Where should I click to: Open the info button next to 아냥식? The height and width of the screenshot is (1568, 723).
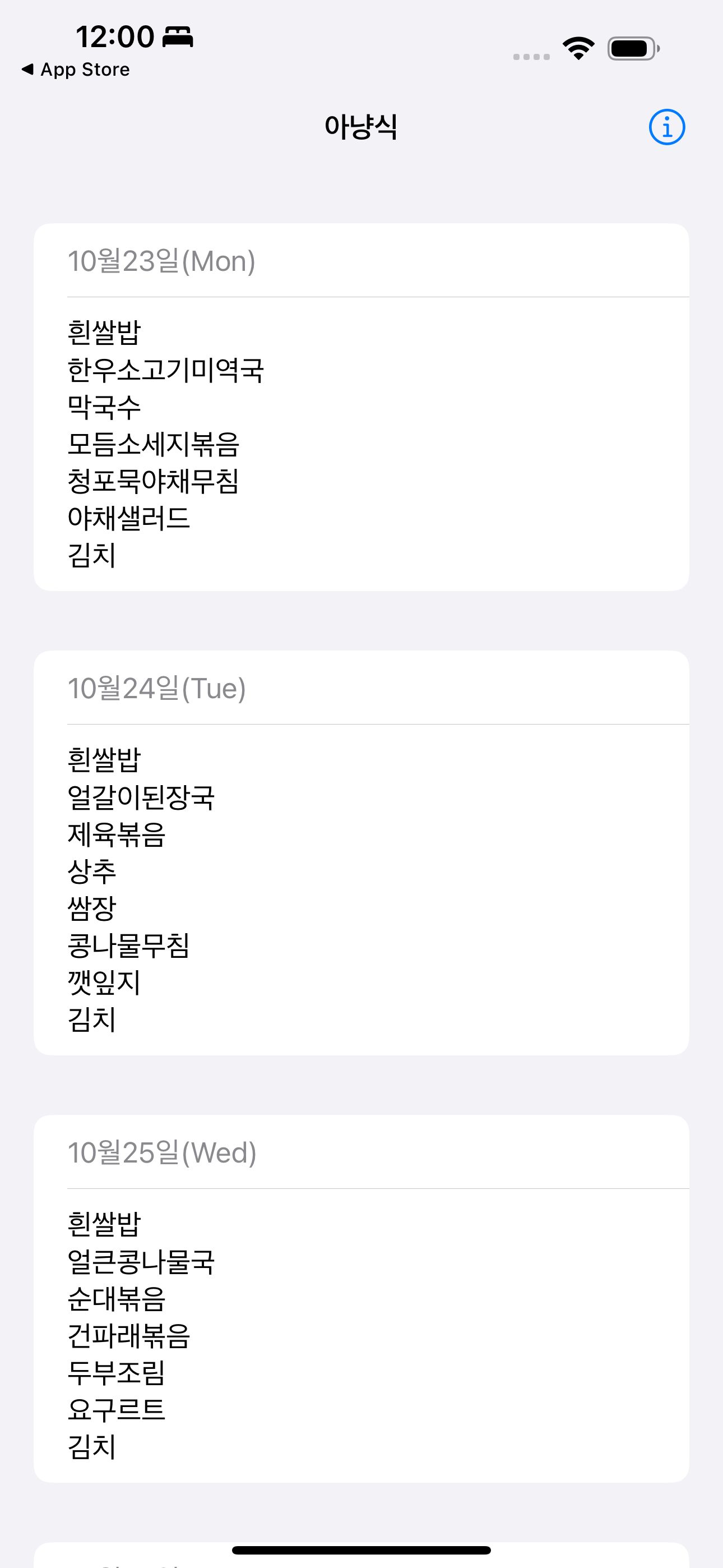tap(666, 127)
